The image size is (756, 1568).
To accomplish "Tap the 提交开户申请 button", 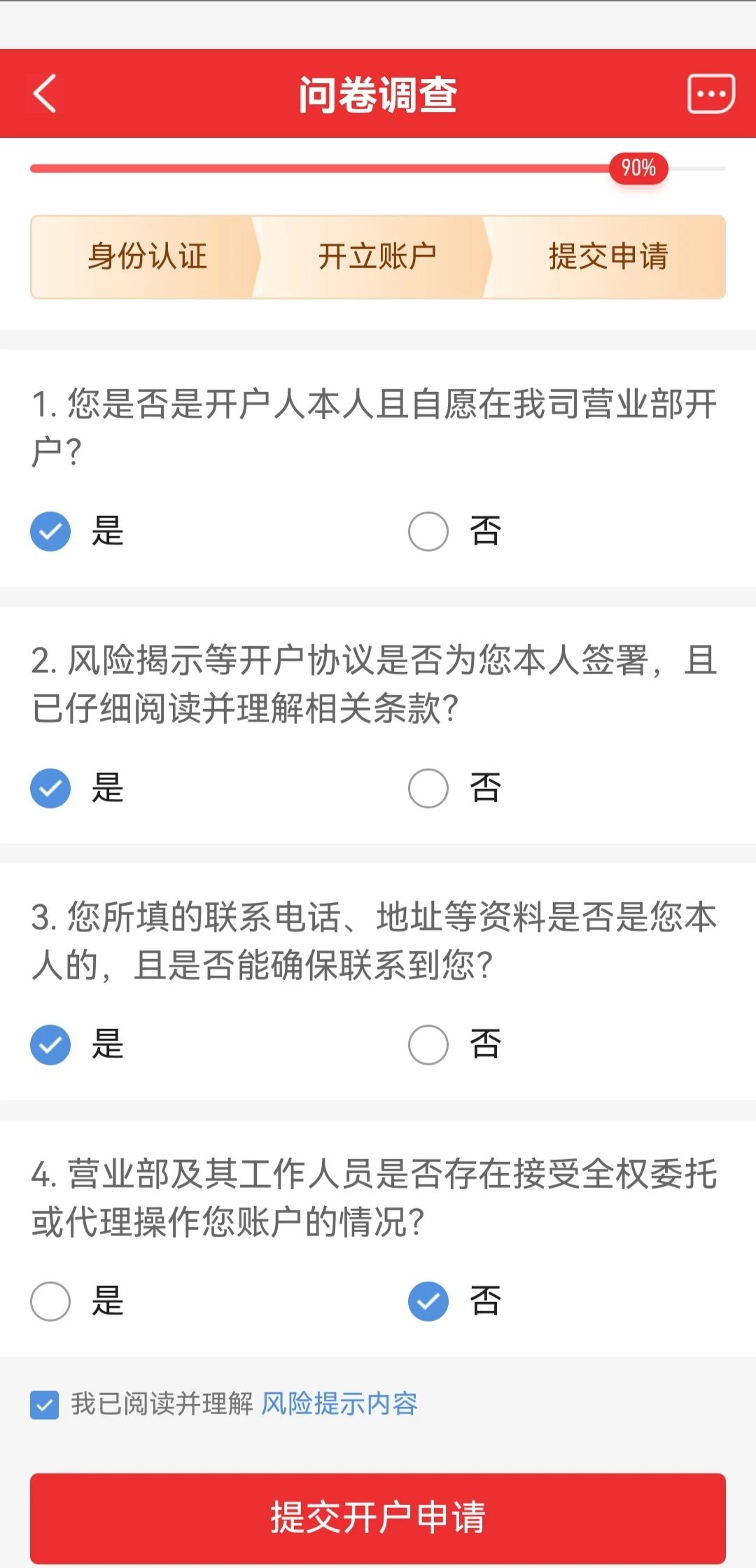I will 378,1517.
